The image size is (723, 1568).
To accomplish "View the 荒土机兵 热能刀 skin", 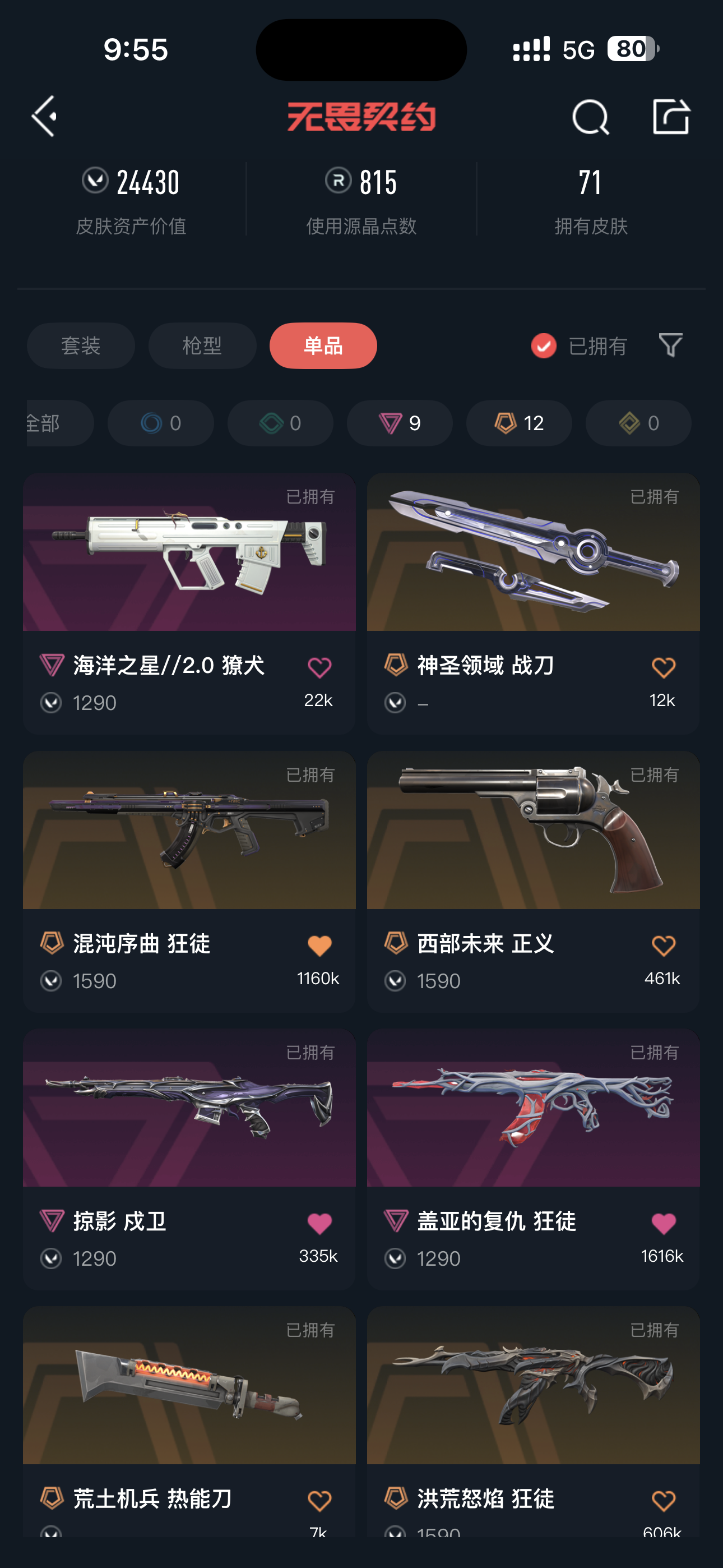I will click(189, 1385).
